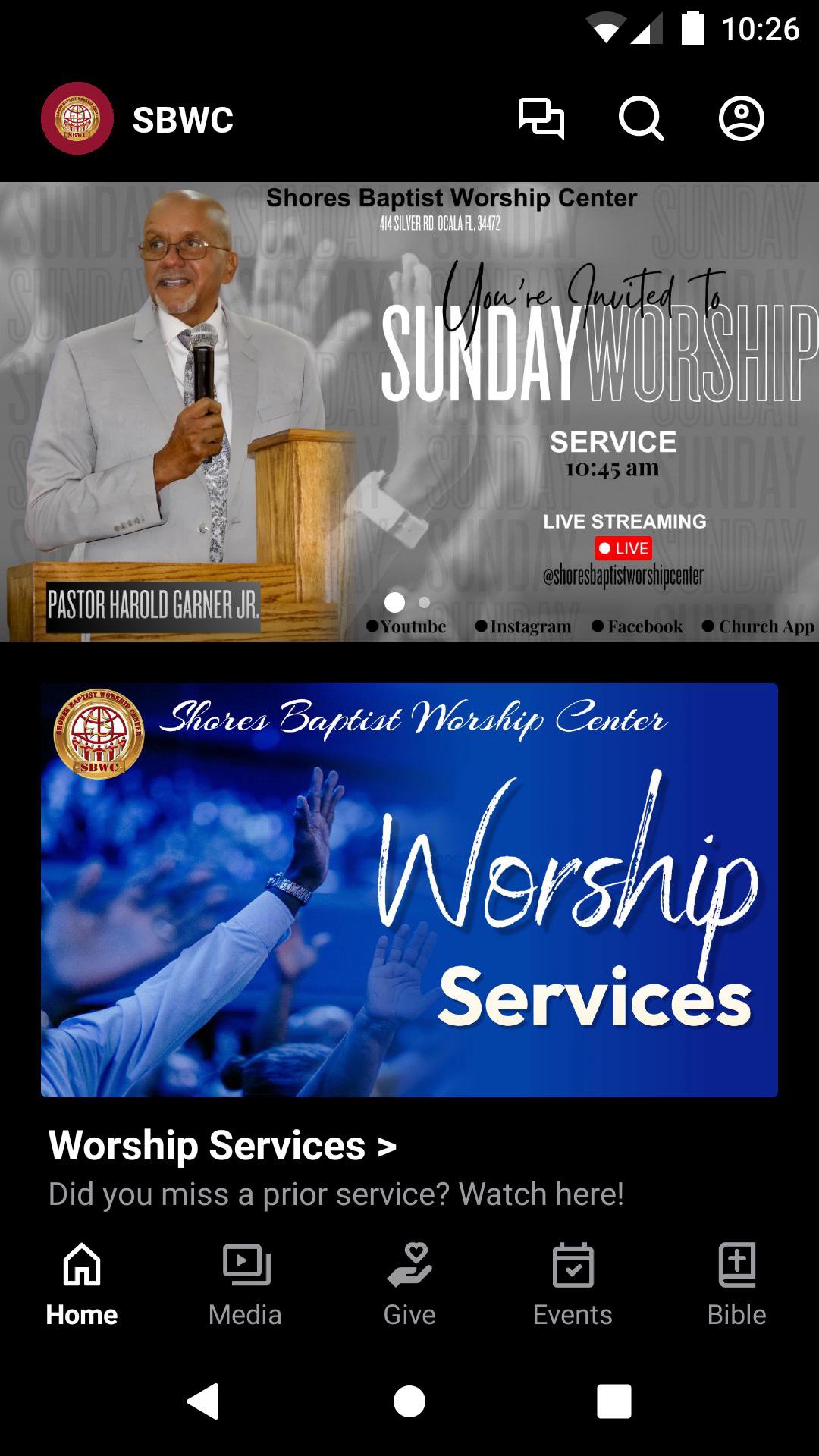Follow the Worship Services > link
The image size is (819, 1456).
point(222,1145)
